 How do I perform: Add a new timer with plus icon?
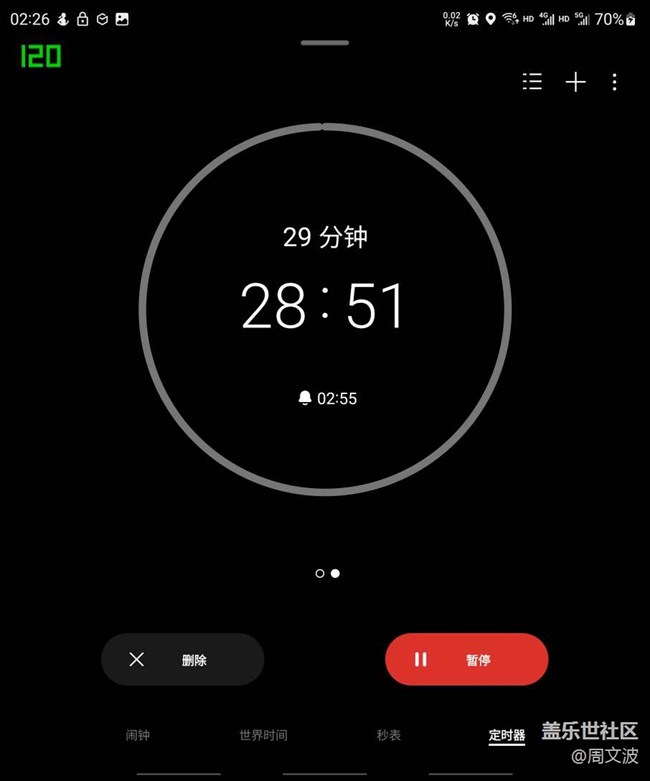pos(575,82)
